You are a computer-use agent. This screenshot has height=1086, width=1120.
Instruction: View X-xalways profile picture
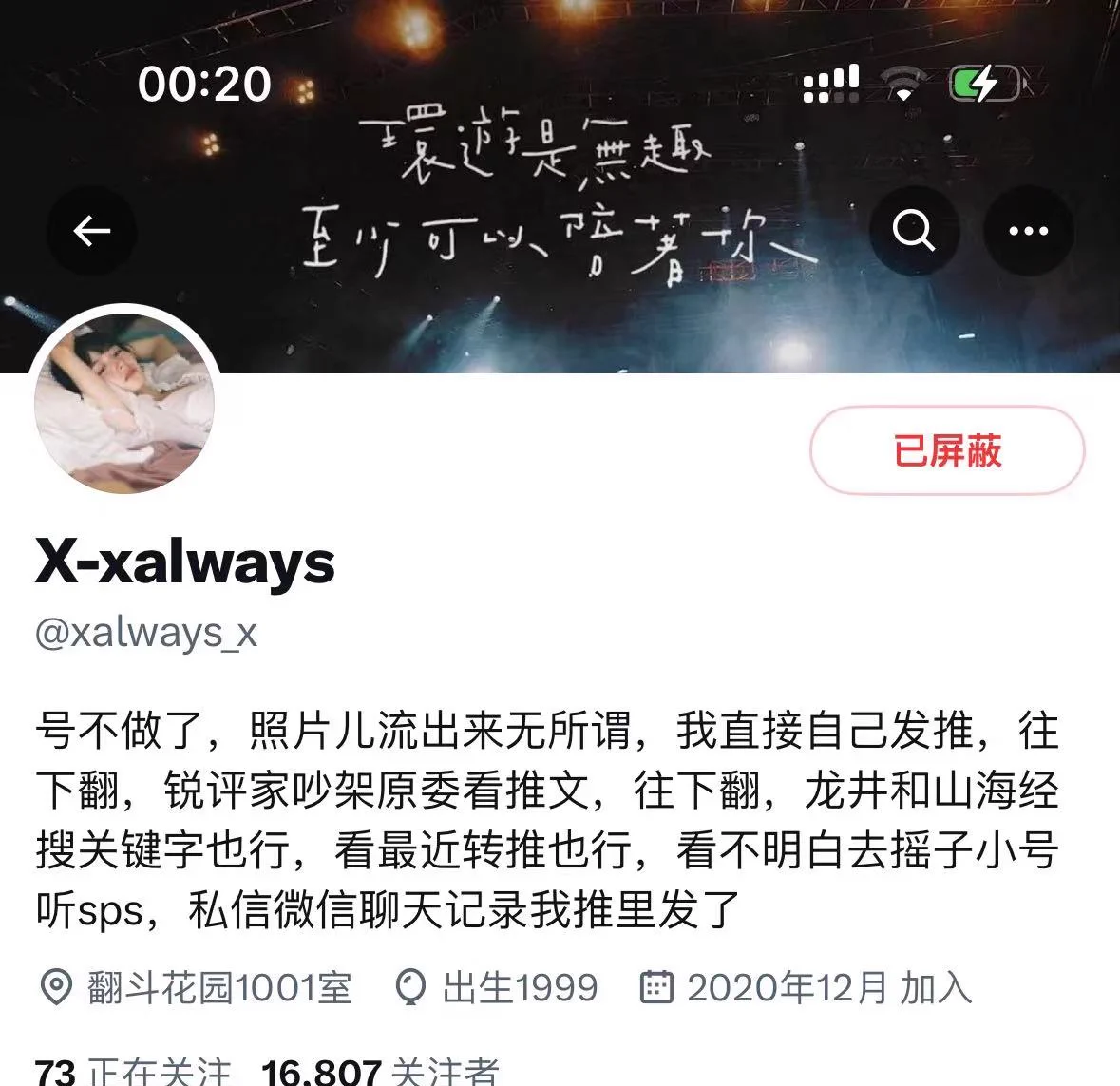(x=124, y=403)
